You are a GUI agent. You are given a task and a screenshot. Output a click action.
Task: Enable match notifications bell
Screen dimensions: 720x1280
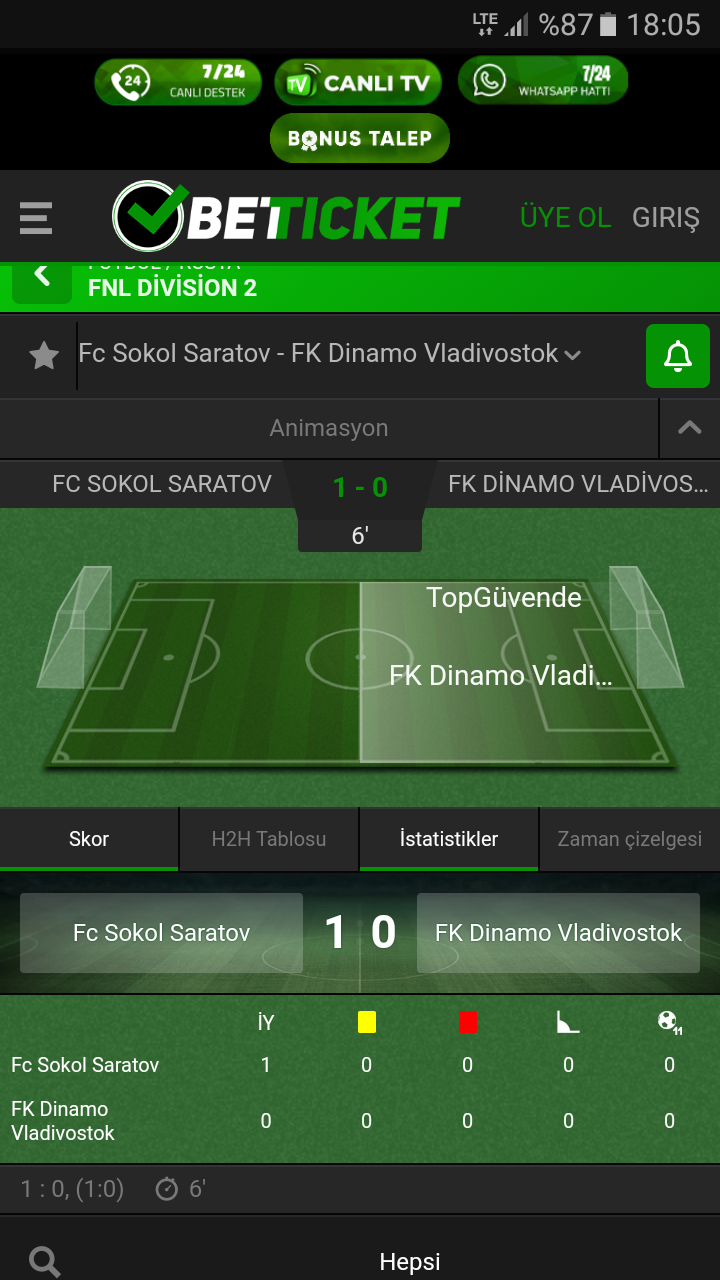[x=678, y=356]
